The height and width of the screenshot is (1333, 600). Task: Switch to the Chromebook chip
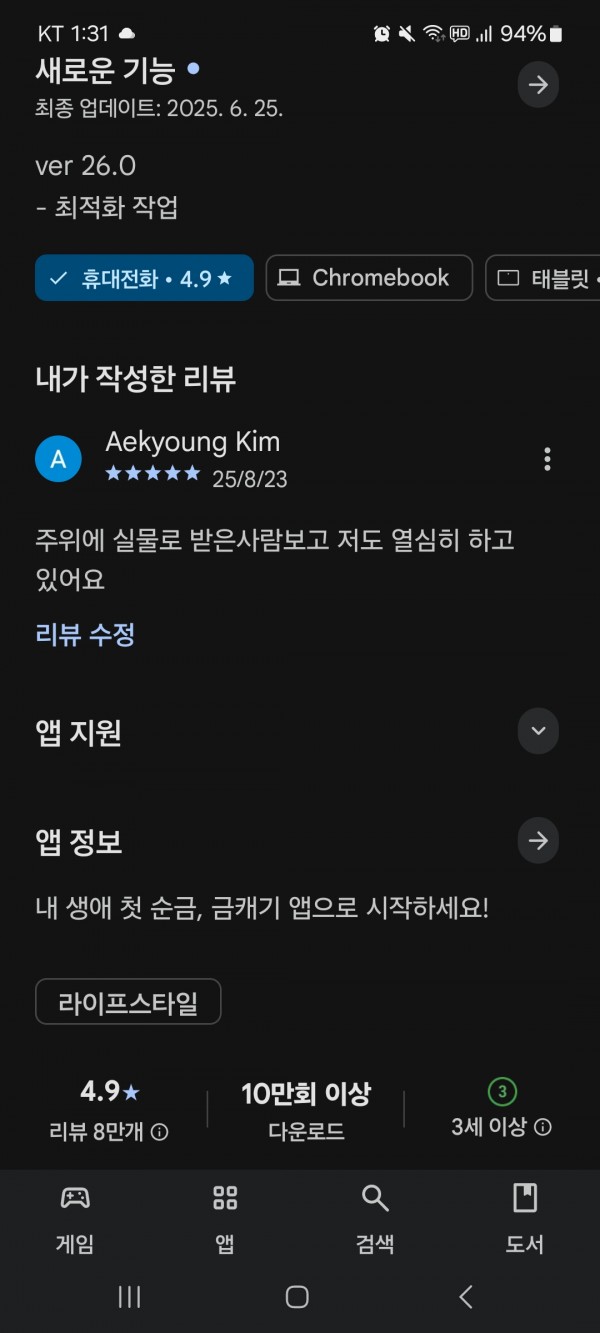369,278
